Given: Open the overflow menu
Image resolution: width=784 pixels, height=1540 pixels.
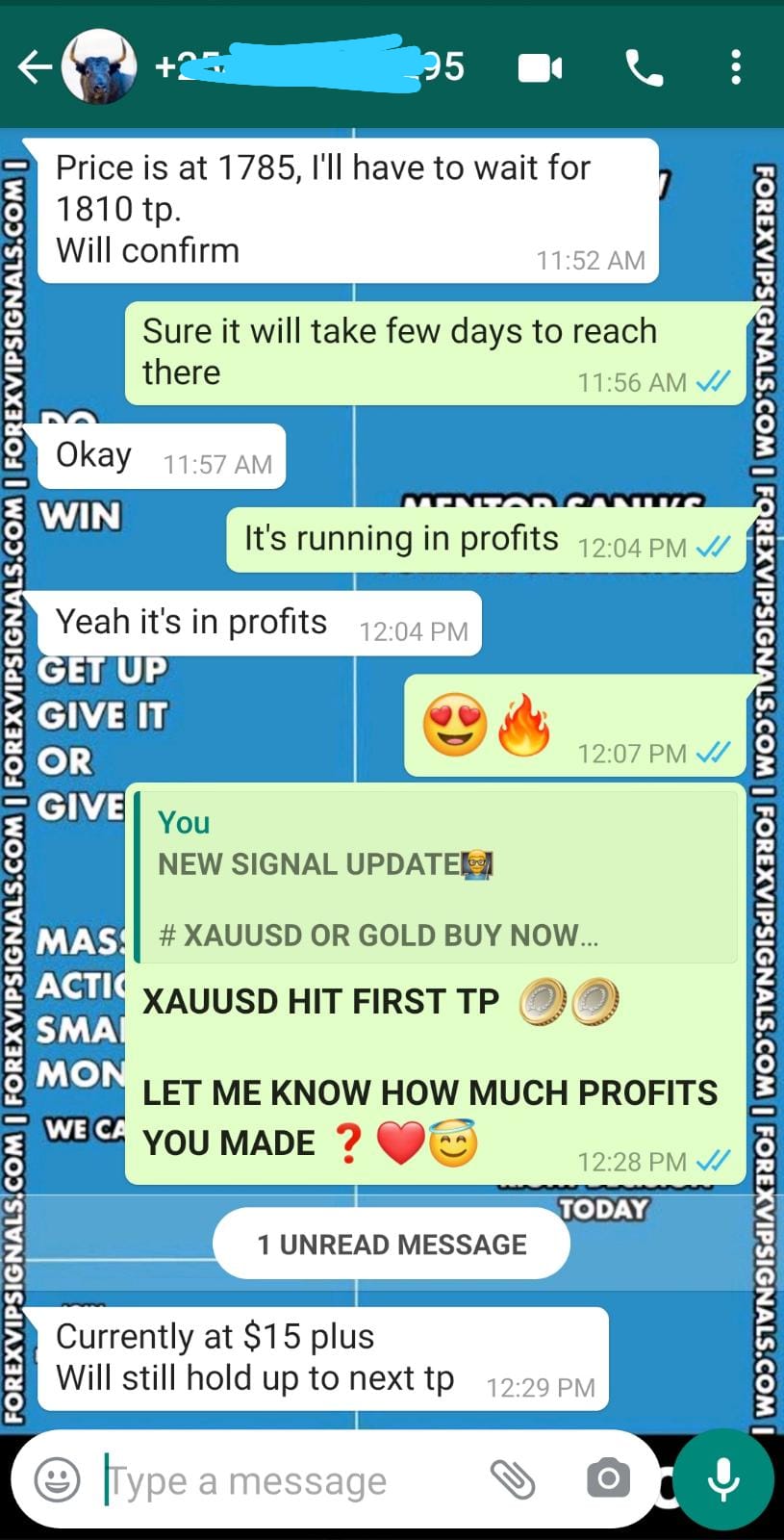Looking at the screenshot, I should point(736,68).
